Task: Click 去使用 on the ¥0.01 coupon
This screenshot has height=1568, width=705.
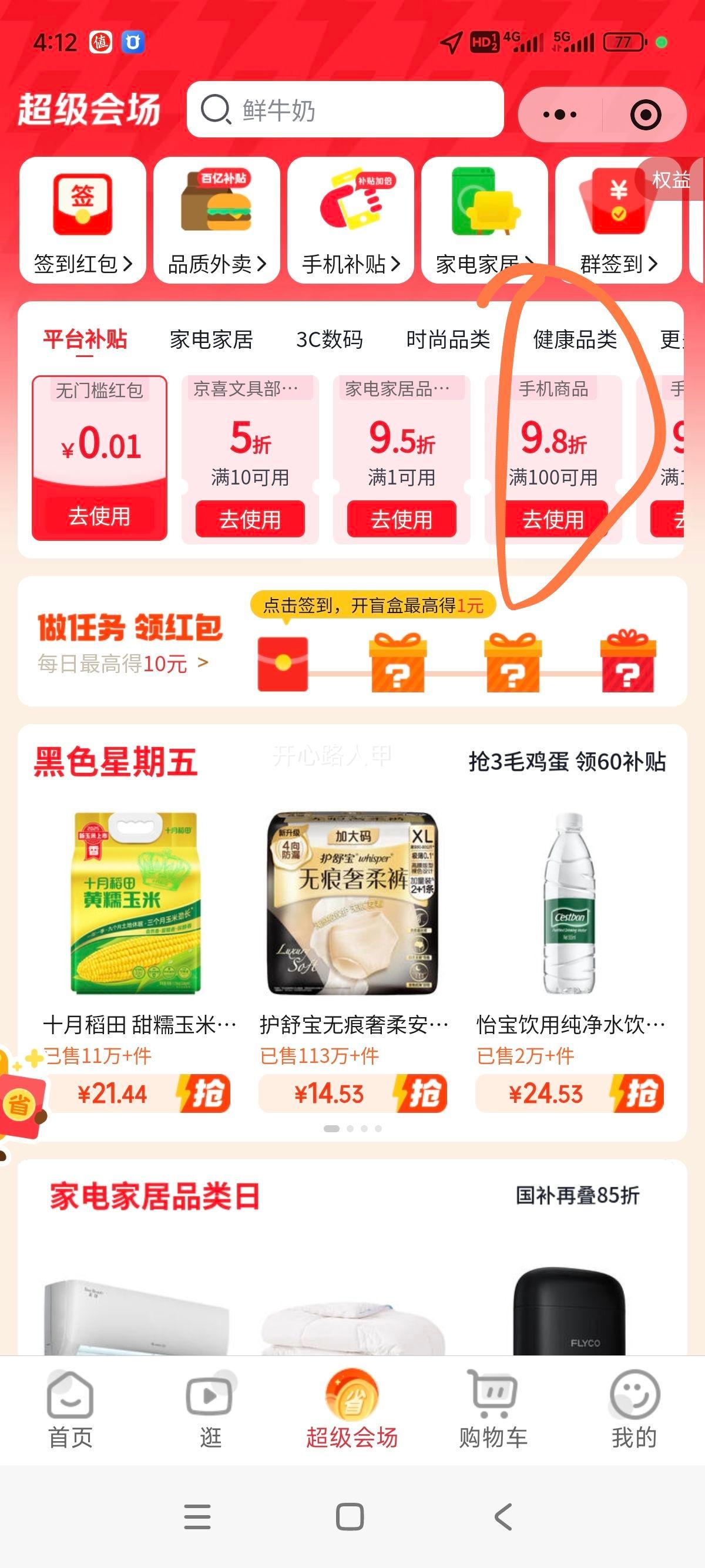Action: [102, 519]
